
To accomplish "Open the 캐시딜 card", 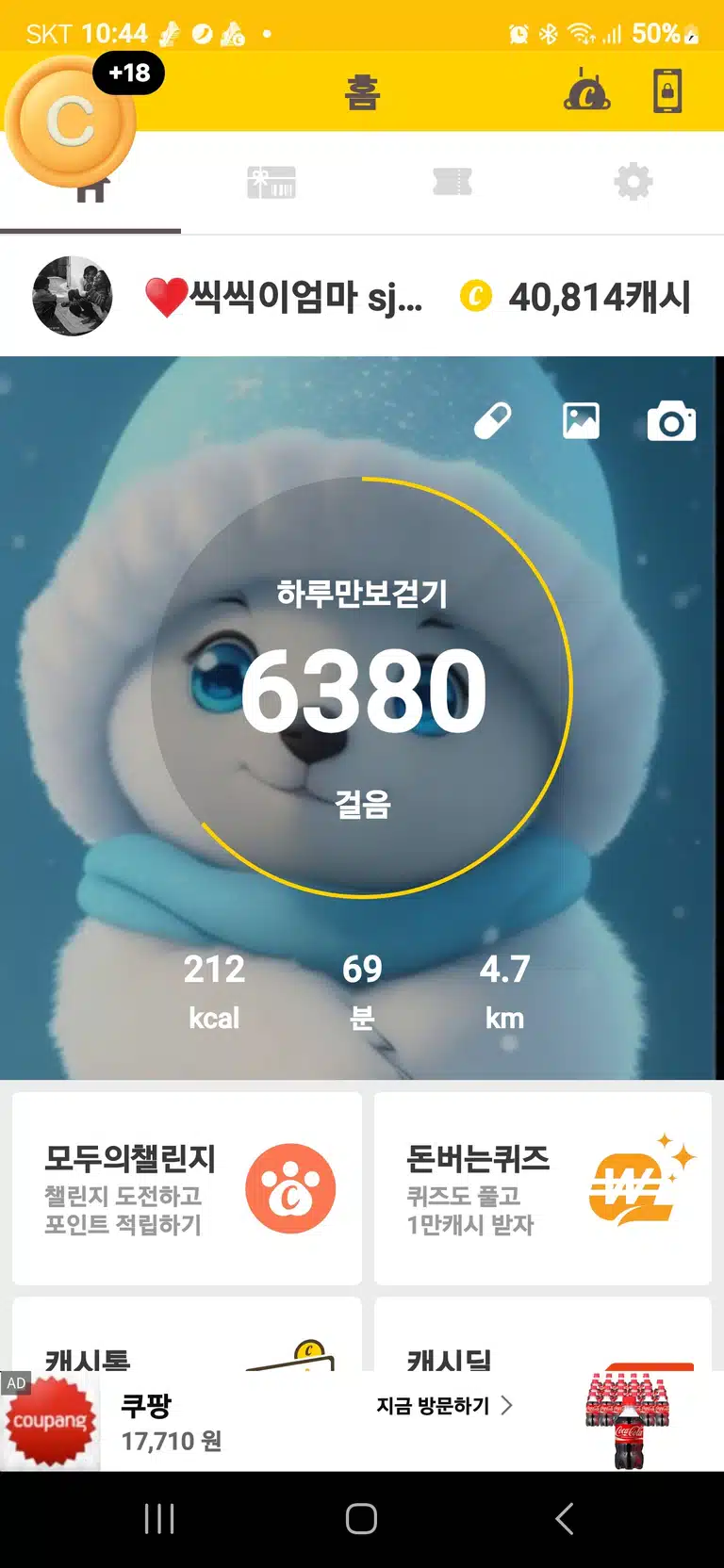I will pyautogui.click(x=543, y=1334).
